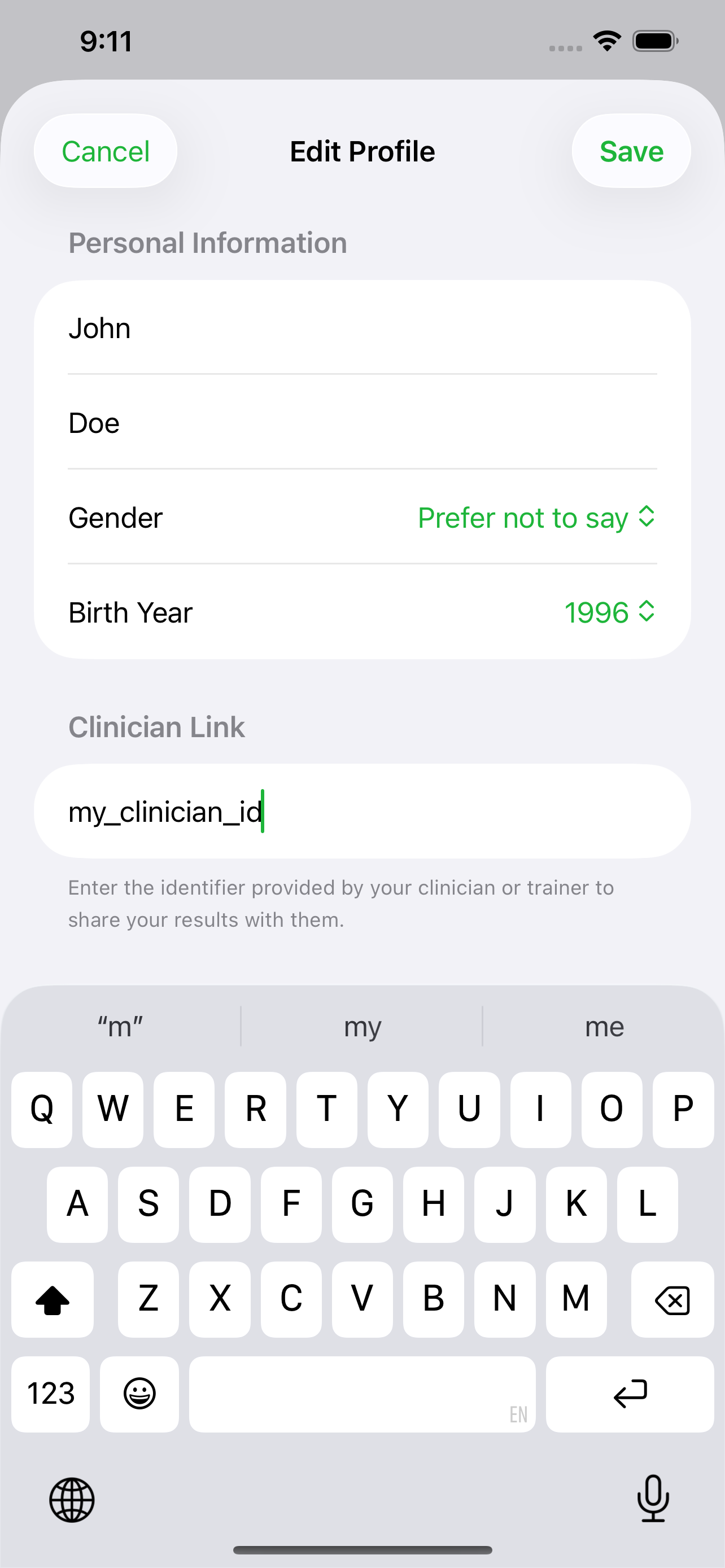Enable the shift key
This screenshot has height=1568, width=725.
click(x=53, y=1299)
